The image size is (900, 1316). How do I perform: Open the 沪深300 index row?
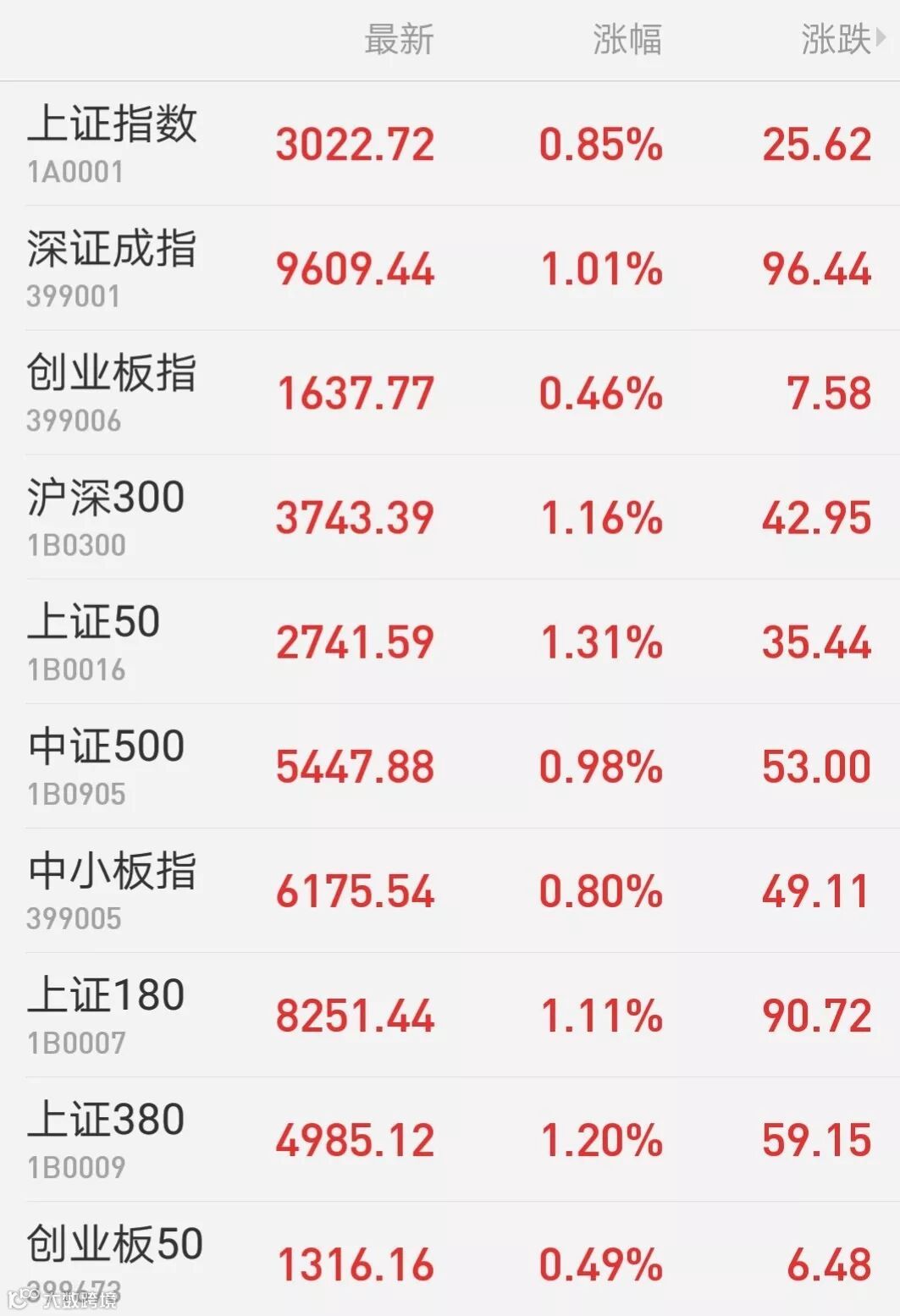tap(450, 517)
